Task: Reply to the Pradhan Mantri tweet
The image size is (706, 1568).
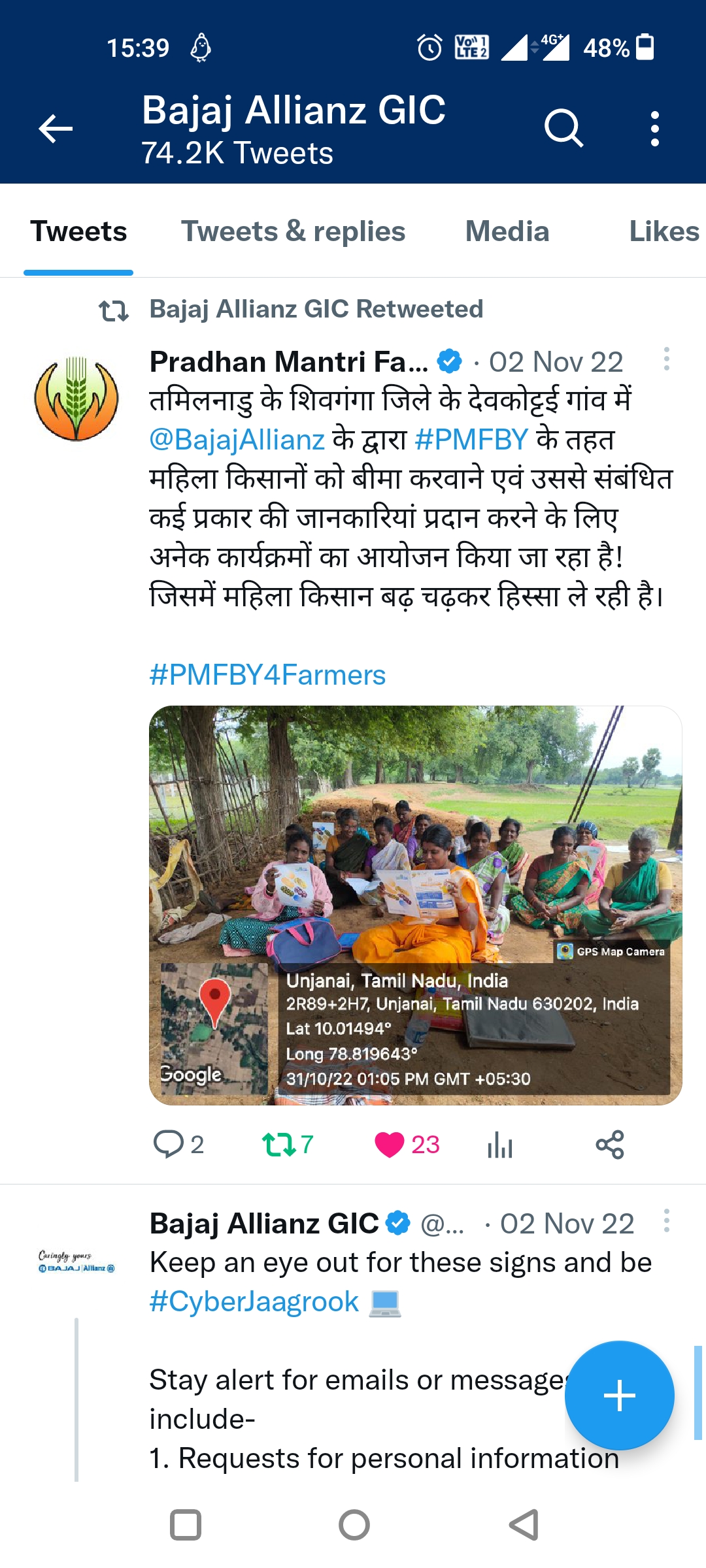Action: [168, 1145]
